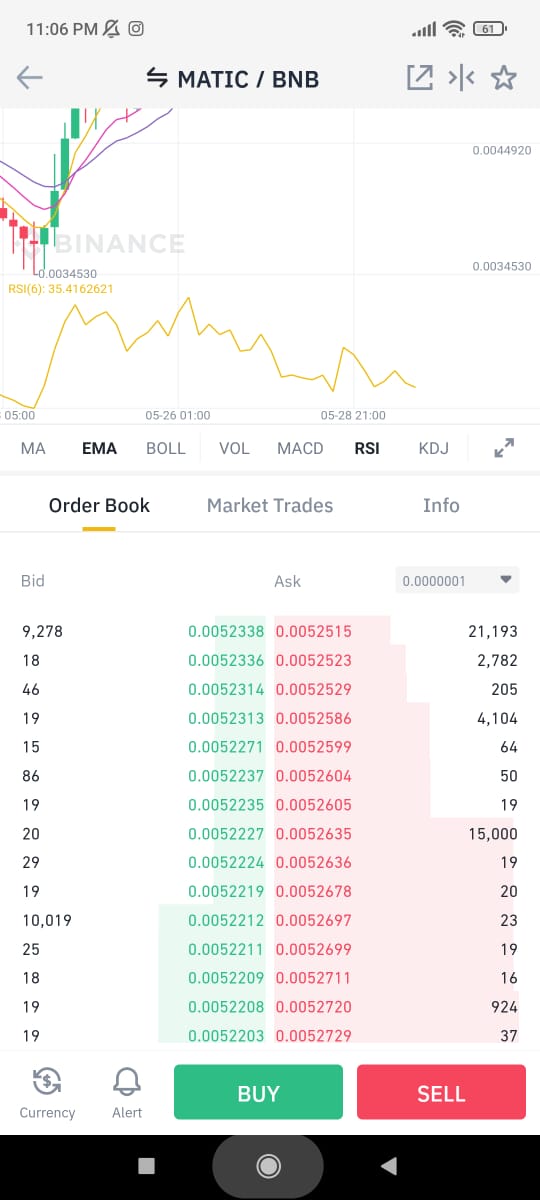Select the RSI indicator
The width and height of the screenshot is (540, 1200).
coord(367,448)
